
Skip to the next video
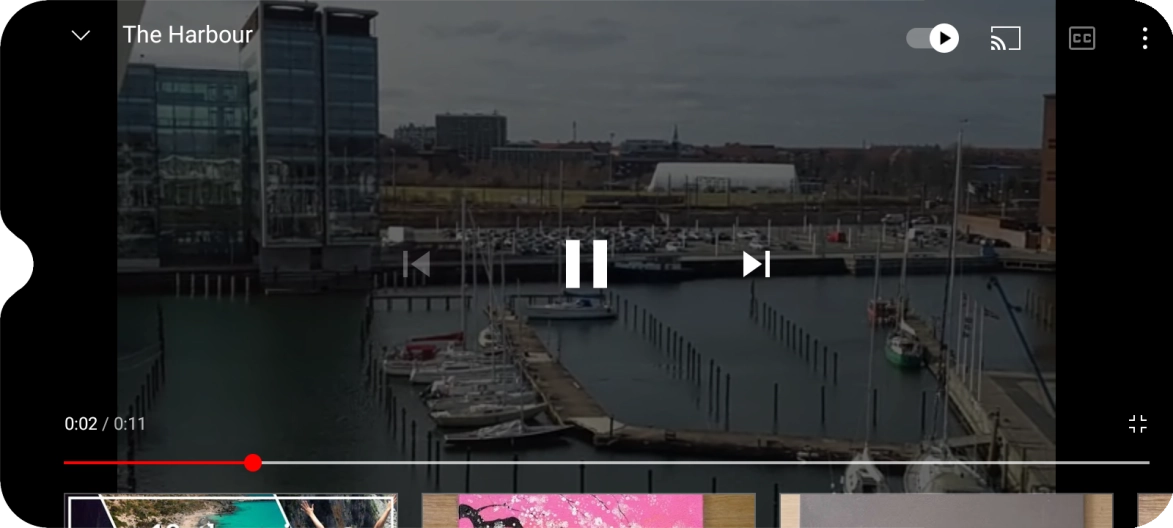pos(756,264)
